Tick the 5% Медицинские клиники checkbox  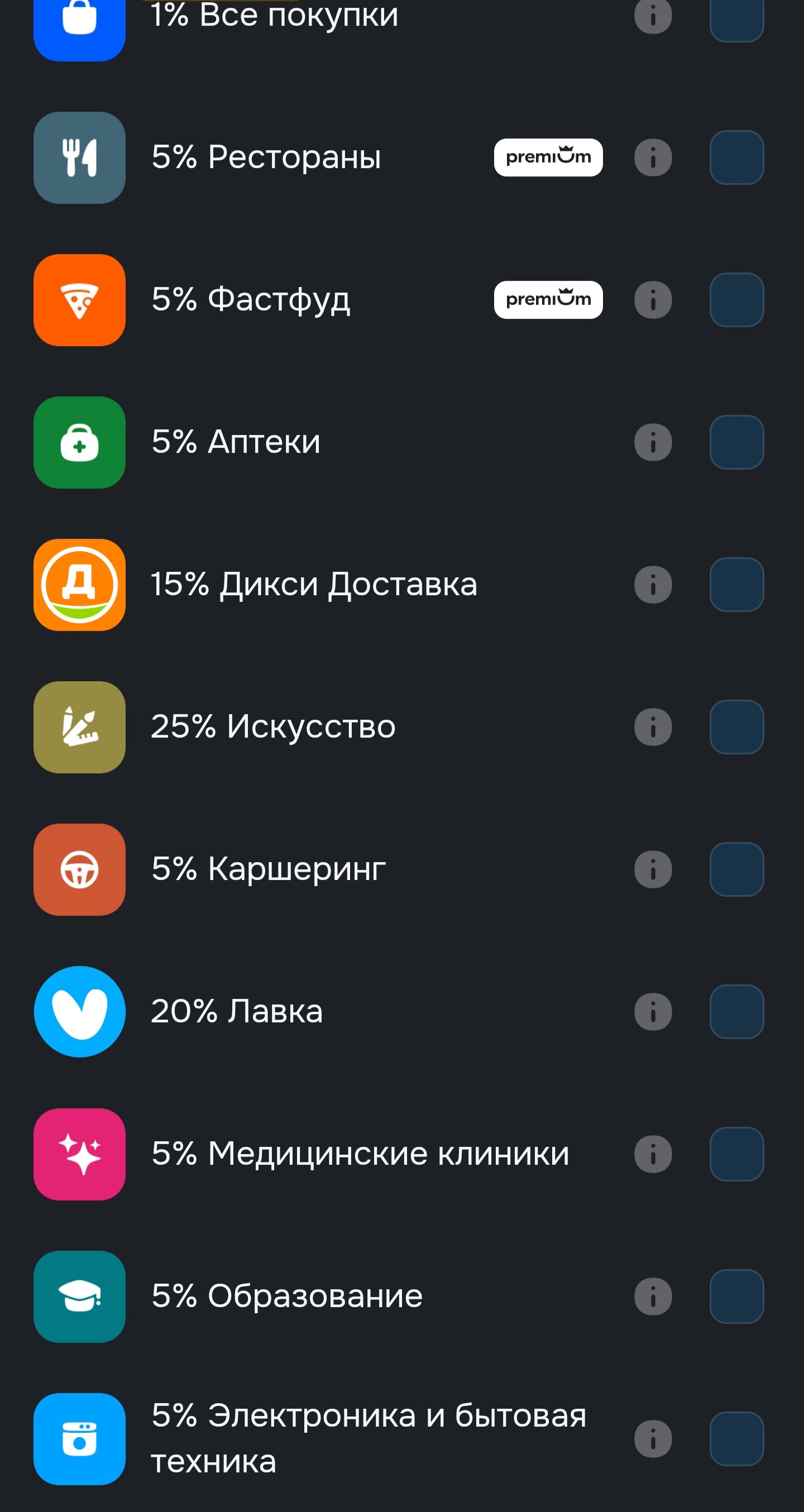736,1154
